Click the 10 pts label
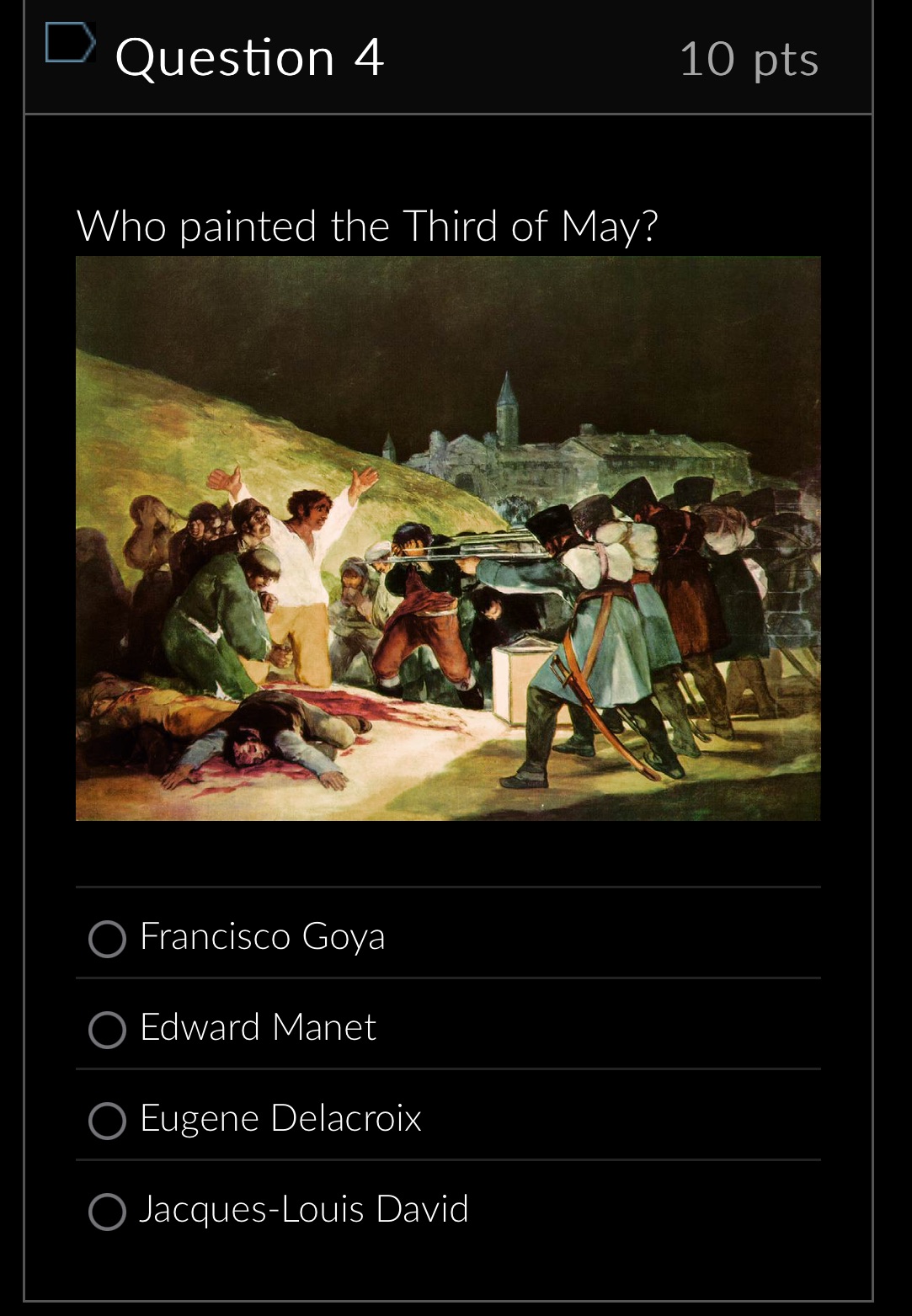The height and width of the screenshot is (1316, 912). 749,61
